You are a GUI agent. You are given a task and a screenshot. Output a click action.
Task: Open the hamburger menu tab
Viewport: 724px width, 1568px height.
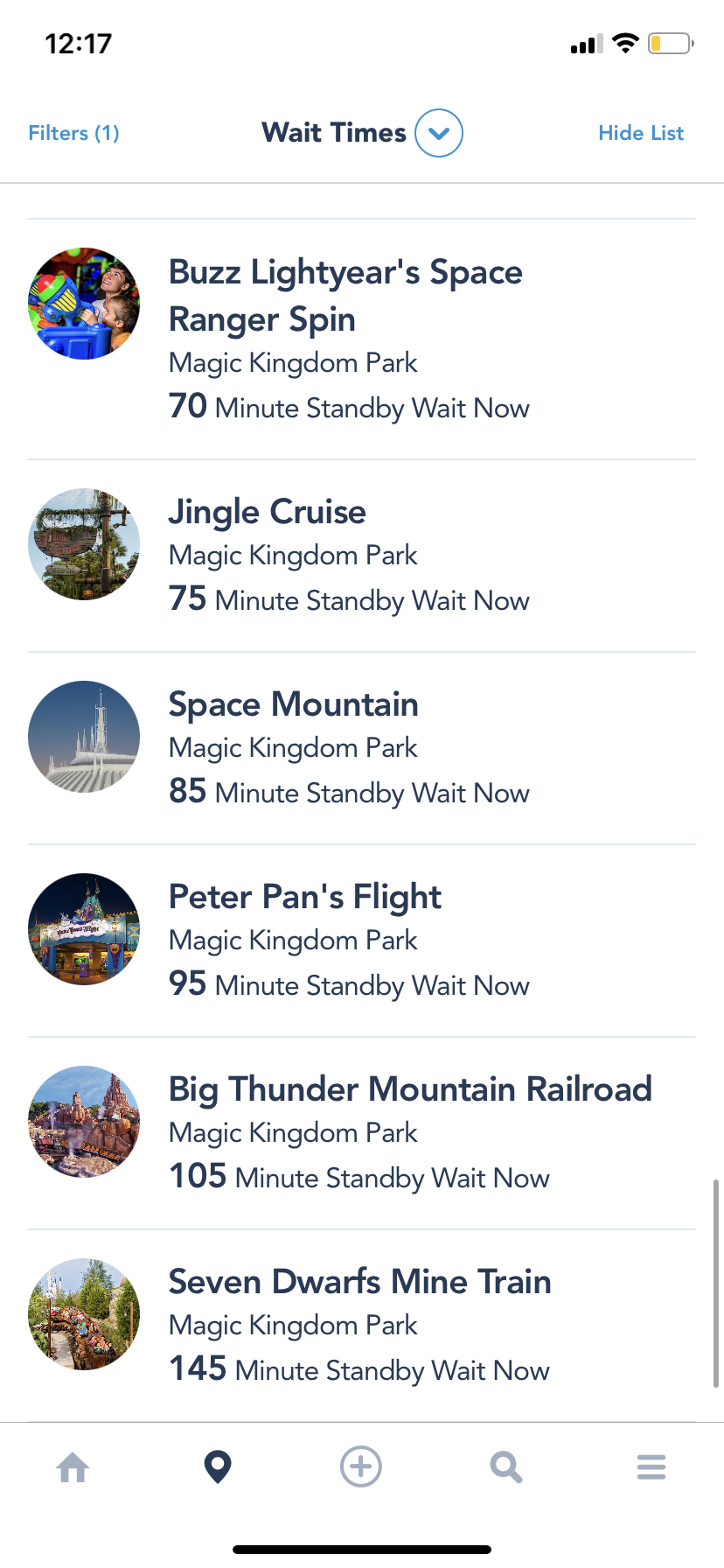click(651, 1466)
